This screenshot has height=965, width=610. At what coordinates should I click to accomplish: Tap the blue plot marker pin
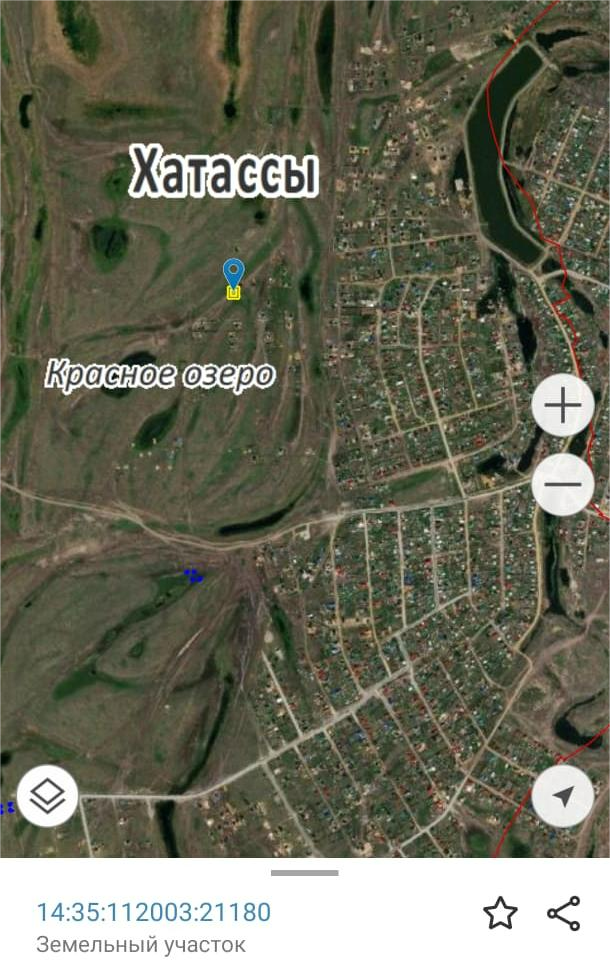233,274
